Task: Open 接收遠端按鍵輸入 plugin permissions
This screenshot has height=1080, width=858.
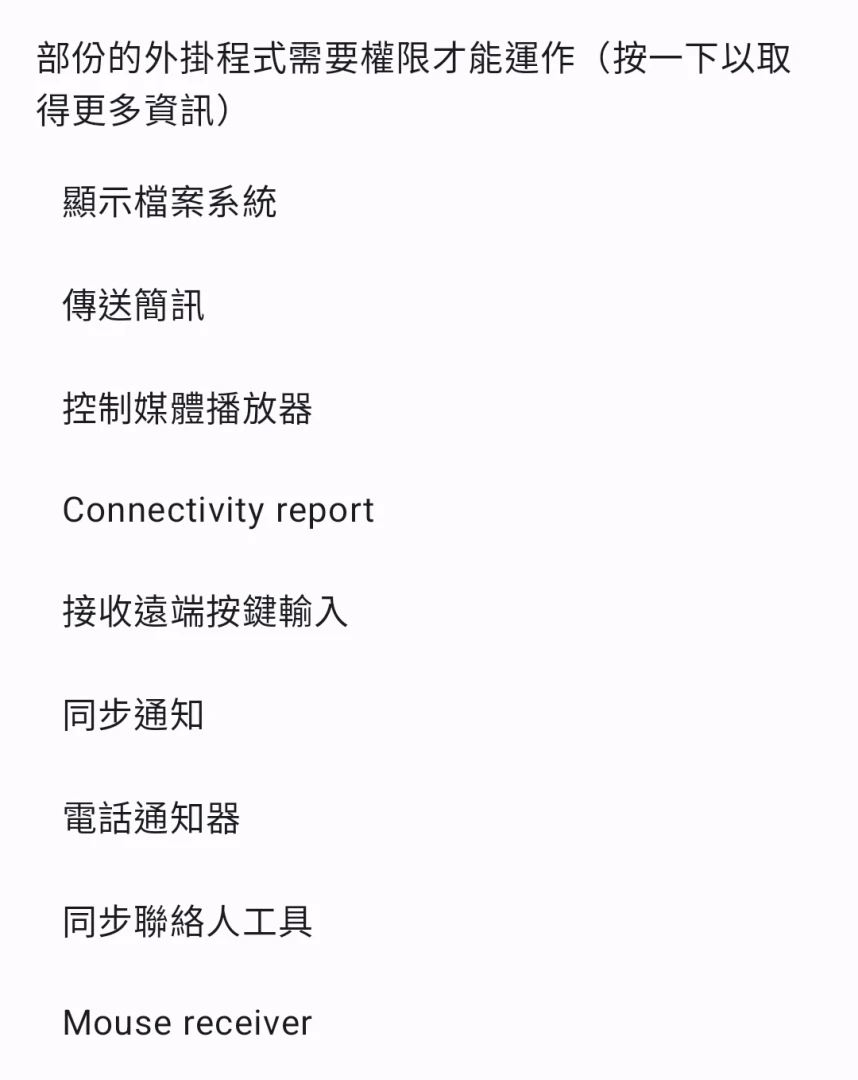Action: [205, 613]
